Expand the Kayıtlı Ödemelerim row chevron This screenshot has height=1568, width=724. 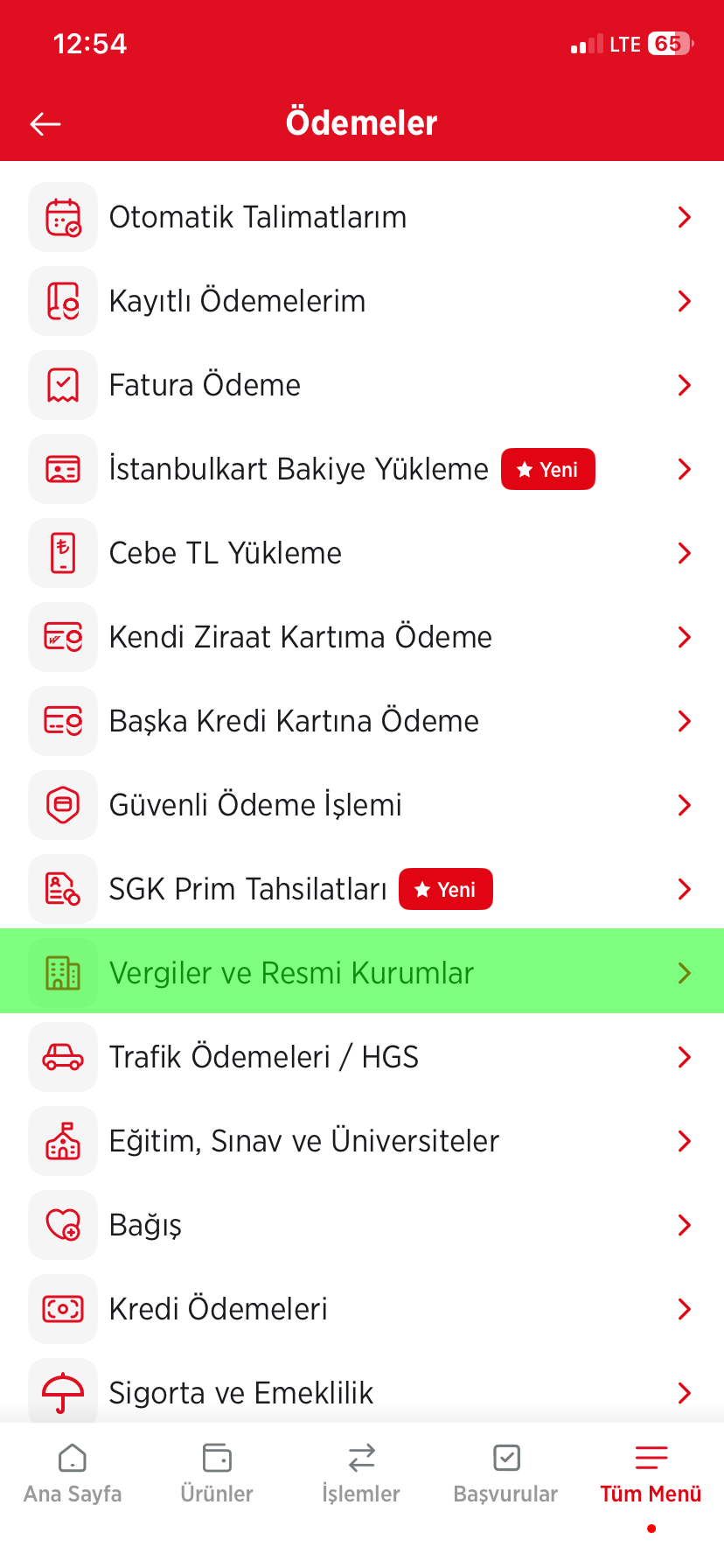pyautogui.click(x=685, y=301)
